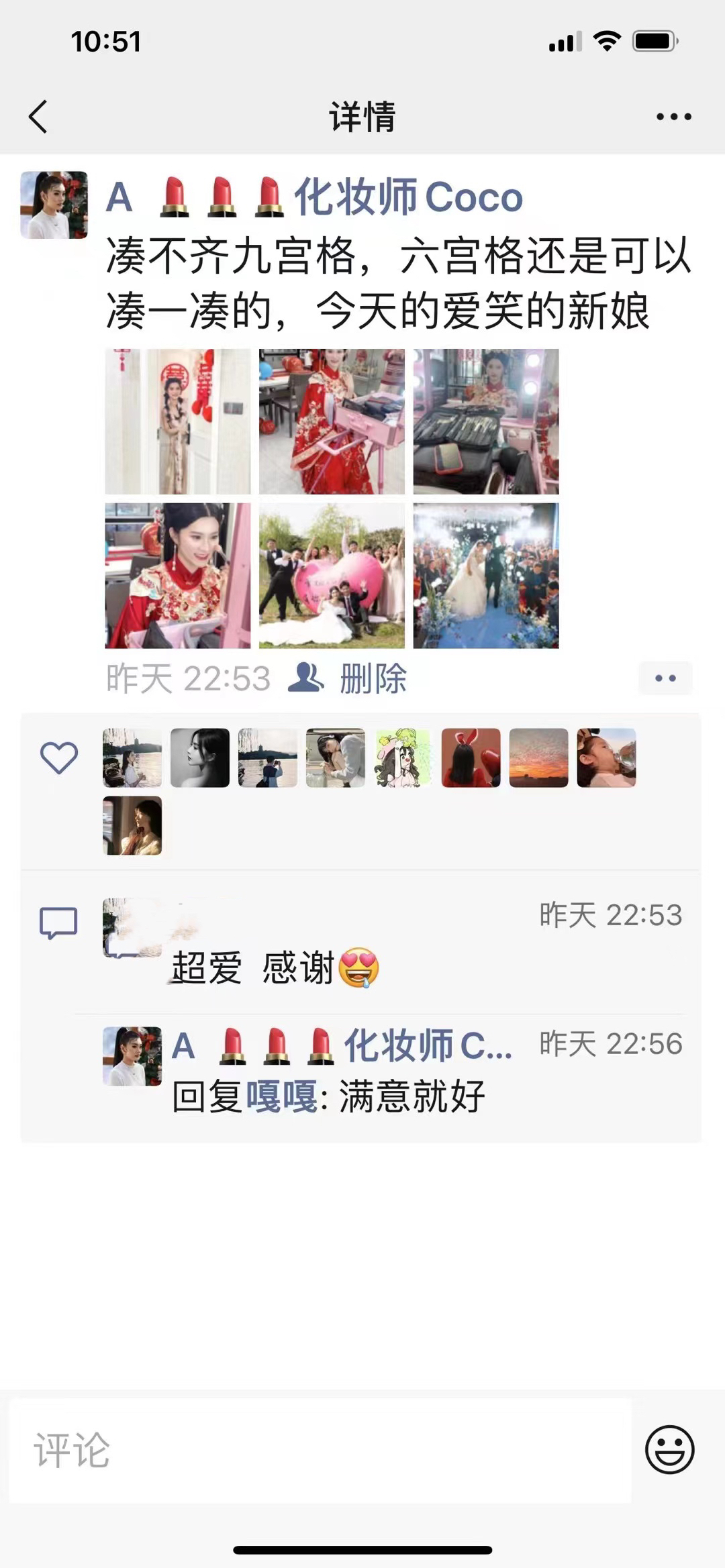725x1568 pixels.
Task: Open the close-up smiling bride photo
Action: tap(178, 576)
